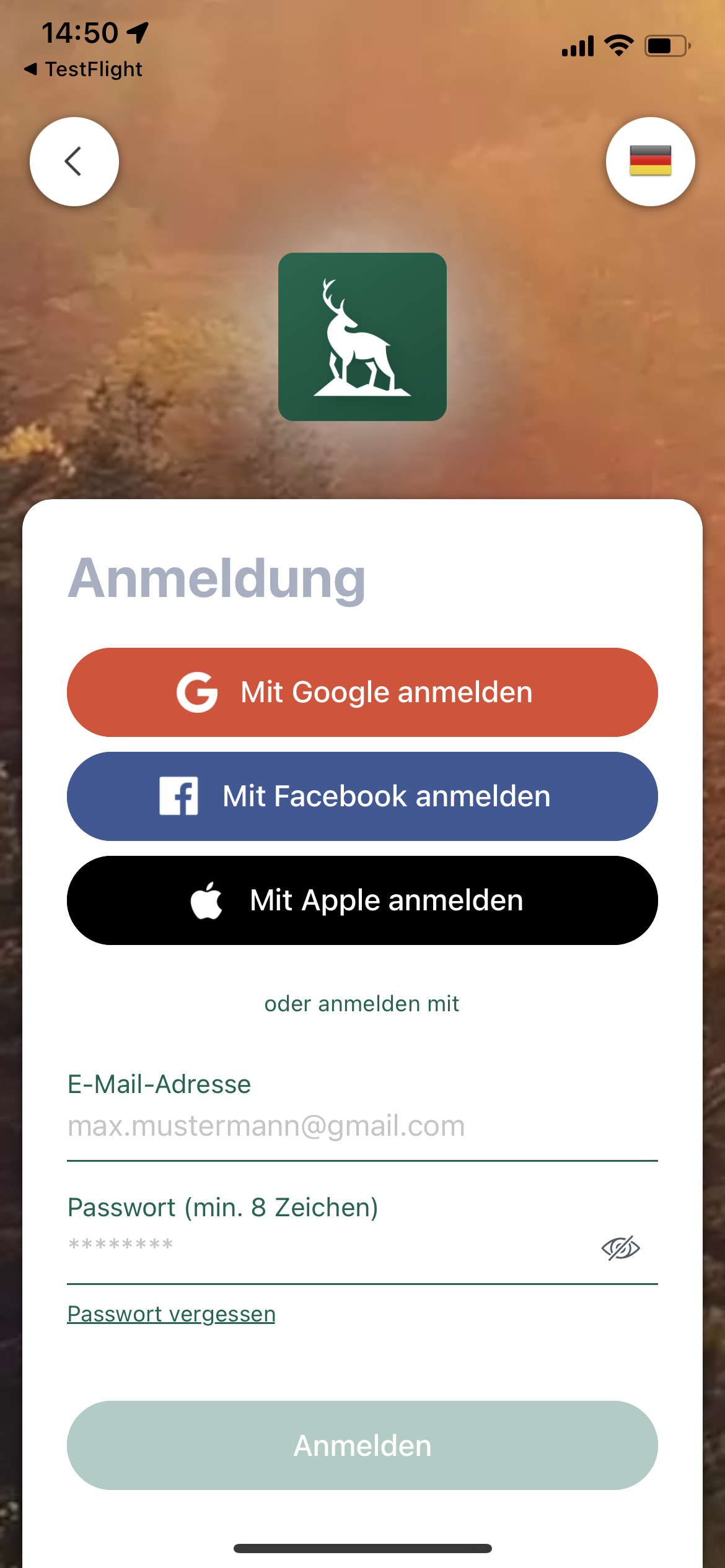Open the German flag language selector
The width and height of the screenshot is (725, 1568).
[650, 162]
